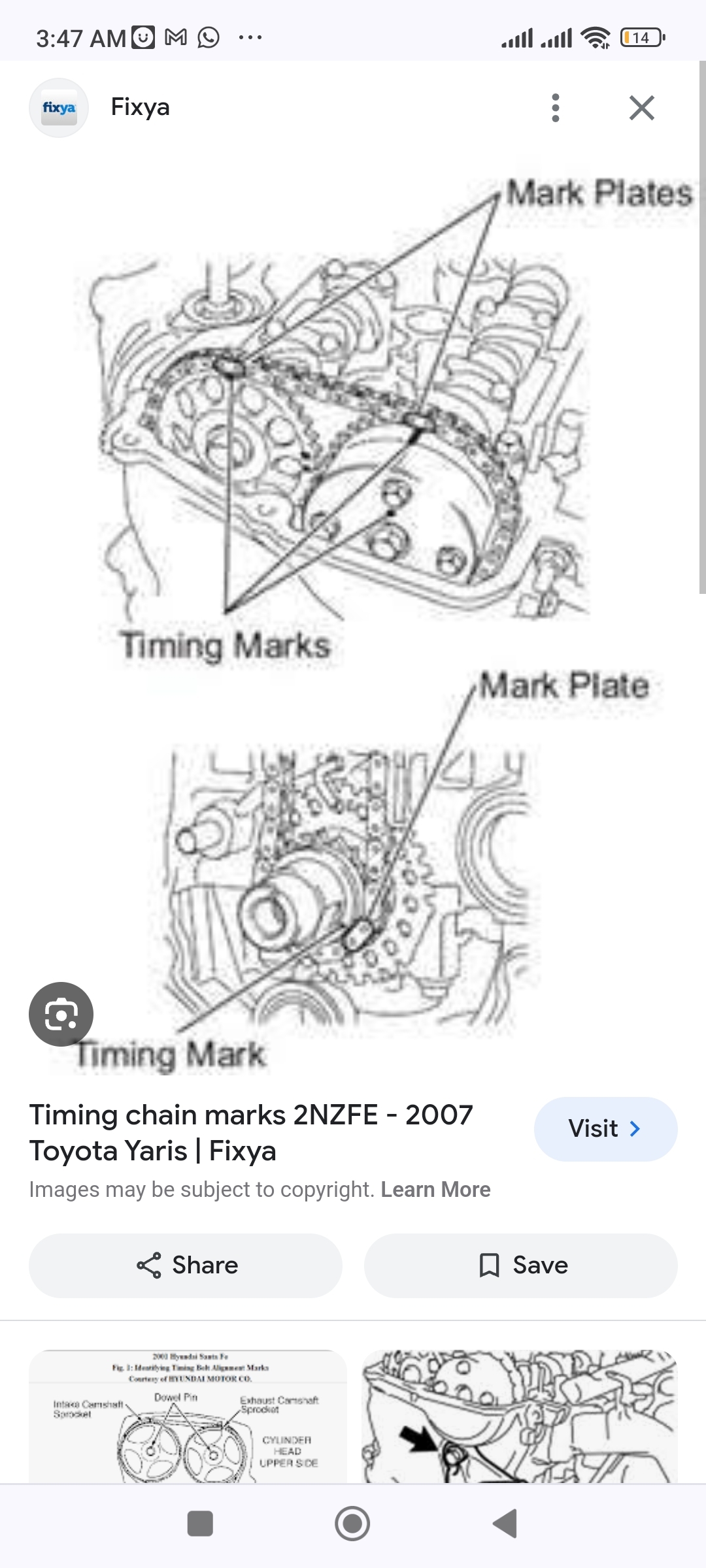
Task: Save this image to collections
Action: click(521, 1266)
